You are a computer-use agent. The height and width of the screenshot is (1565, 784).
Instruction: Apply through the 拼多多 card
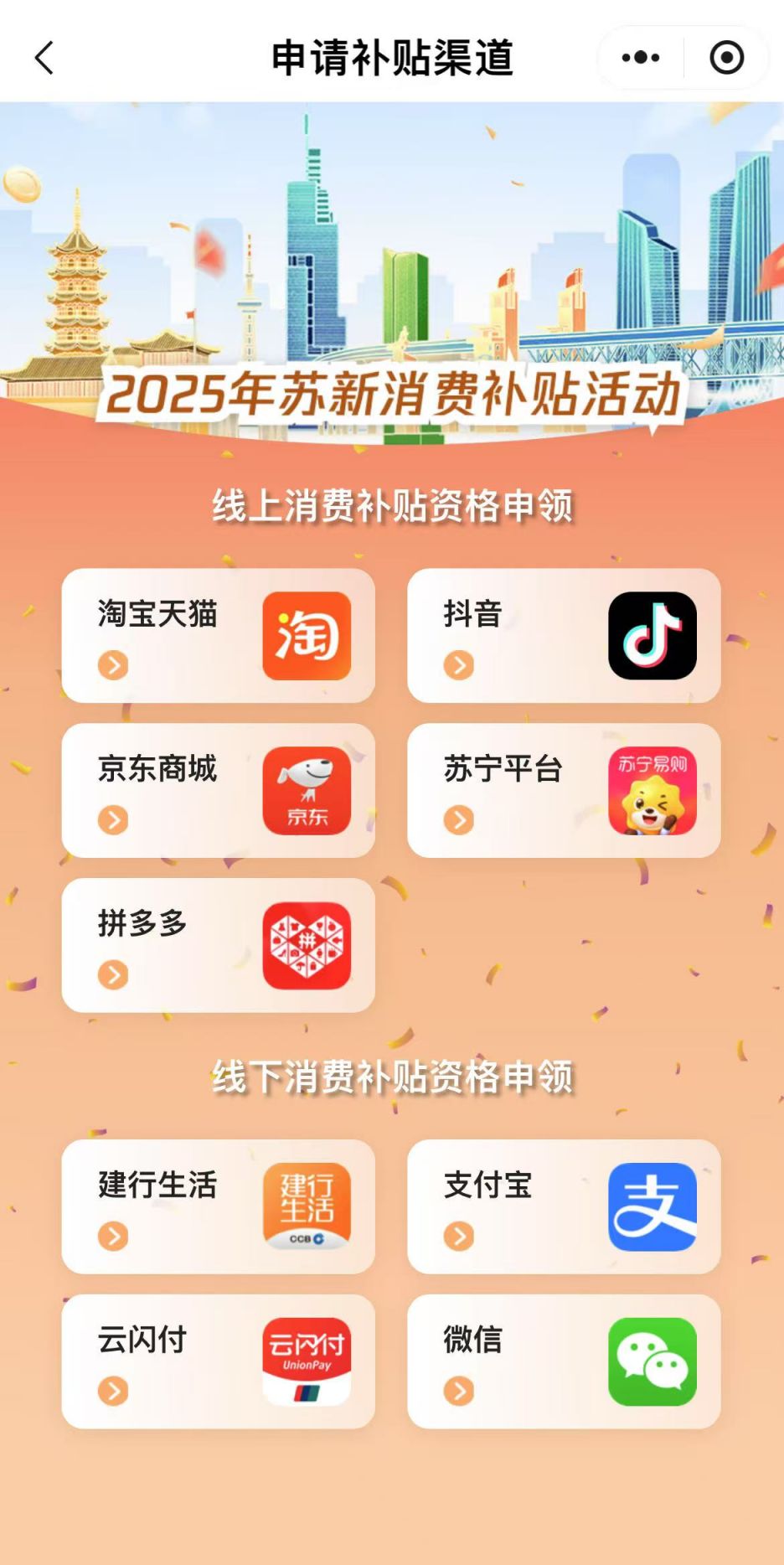(218, 945)
